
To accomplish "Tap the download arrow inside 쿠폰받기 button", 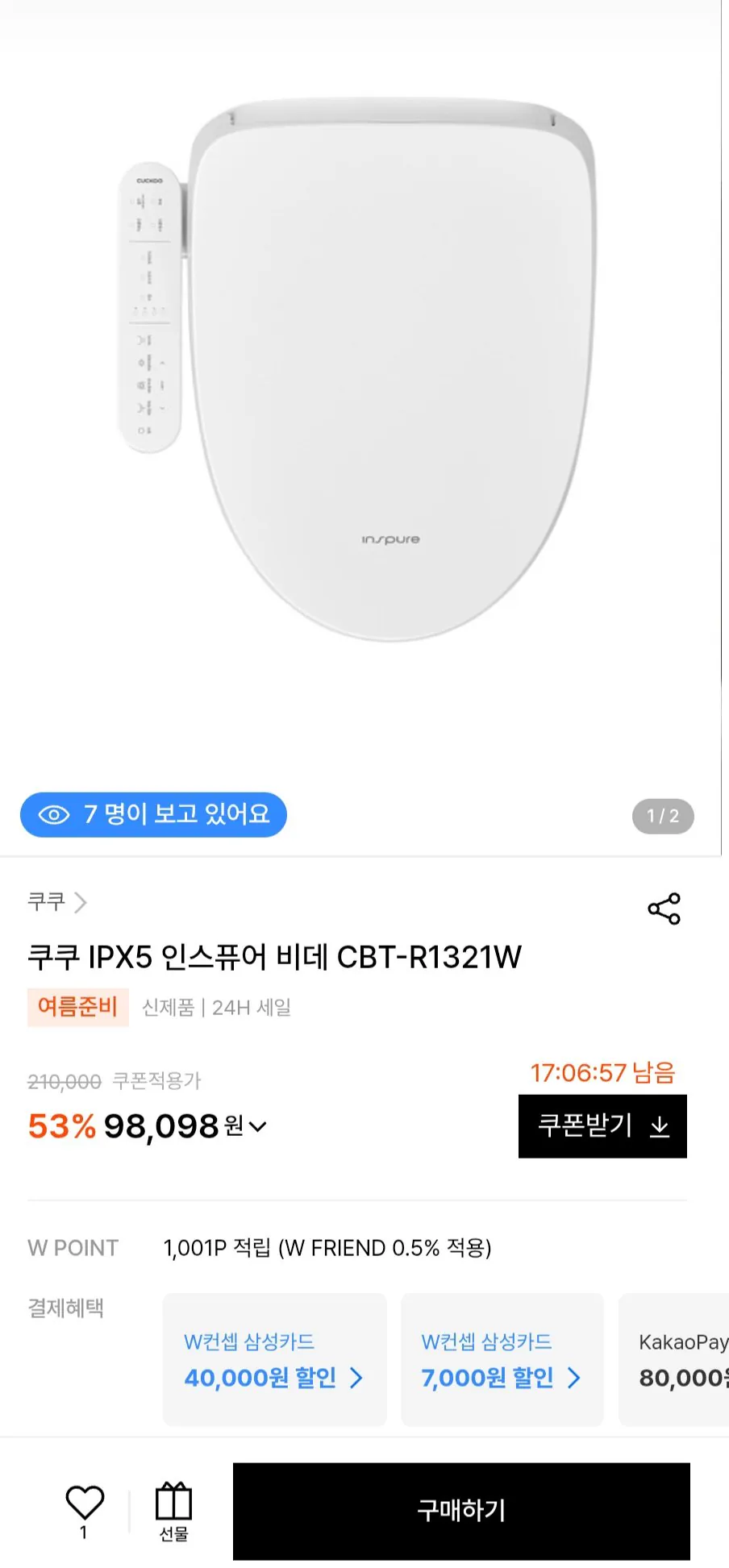I will [x=660, y=1128].
